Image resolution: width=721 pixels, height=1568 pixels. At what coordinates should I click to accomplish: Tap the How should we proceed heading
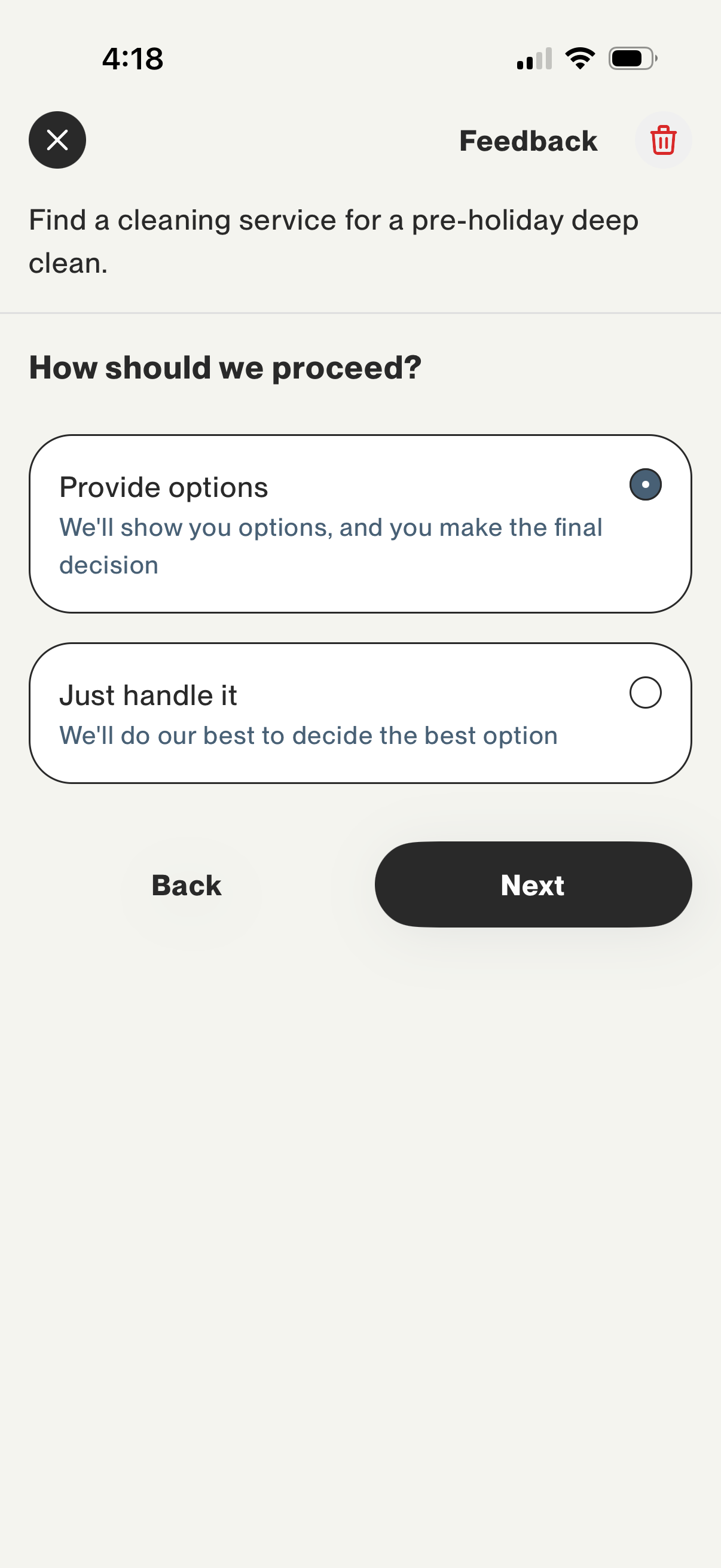(226, 366)
